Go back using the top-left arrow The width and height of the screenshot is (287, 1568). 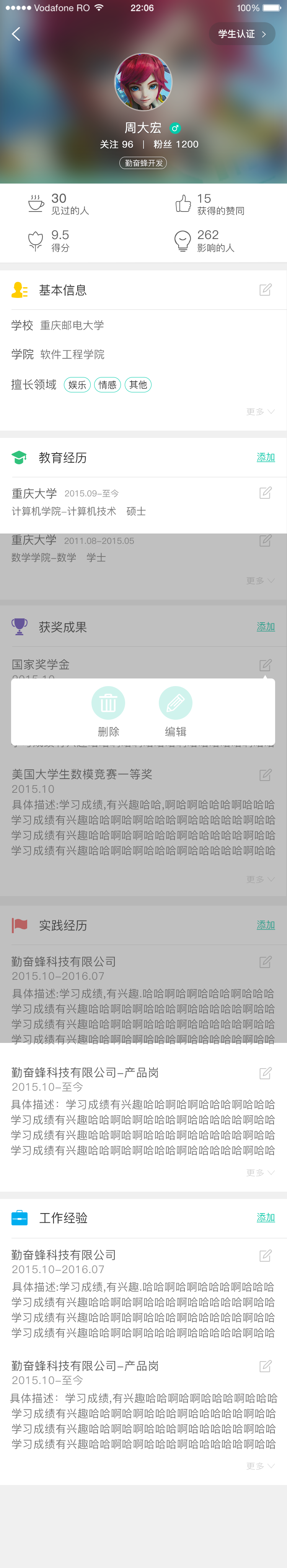click(x=16, y=34)
